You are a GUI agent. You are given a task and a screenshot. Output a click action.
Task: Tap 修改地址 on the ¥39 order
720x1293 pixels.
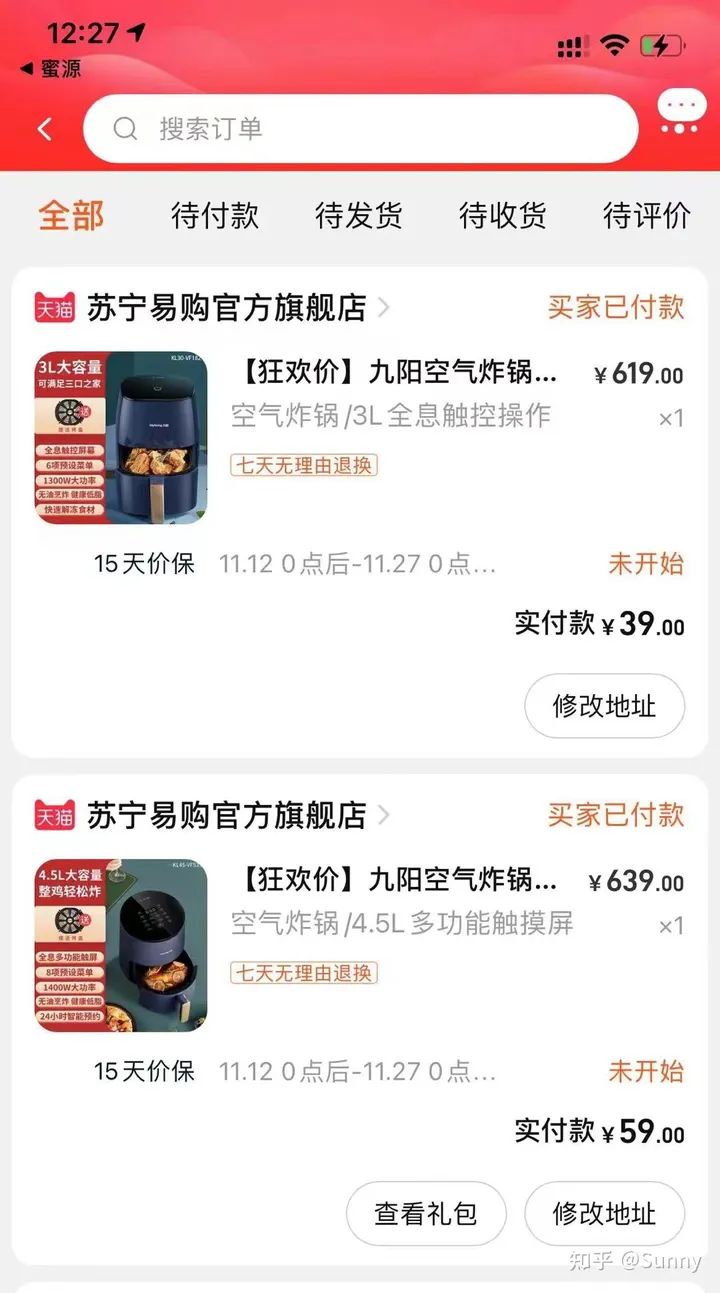click(604, 706)
